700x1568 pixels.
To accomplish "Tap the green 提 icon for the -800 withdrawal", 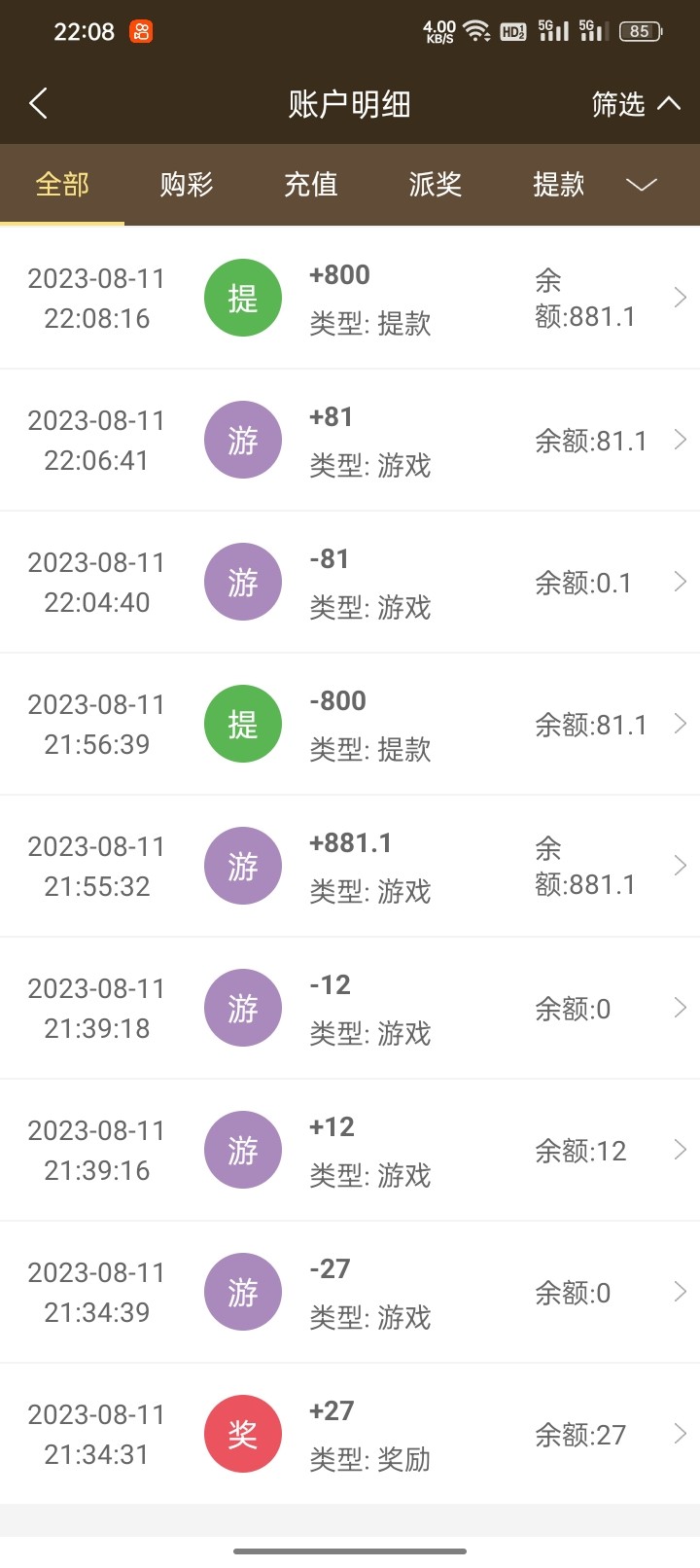I will [x=242, y=724].
